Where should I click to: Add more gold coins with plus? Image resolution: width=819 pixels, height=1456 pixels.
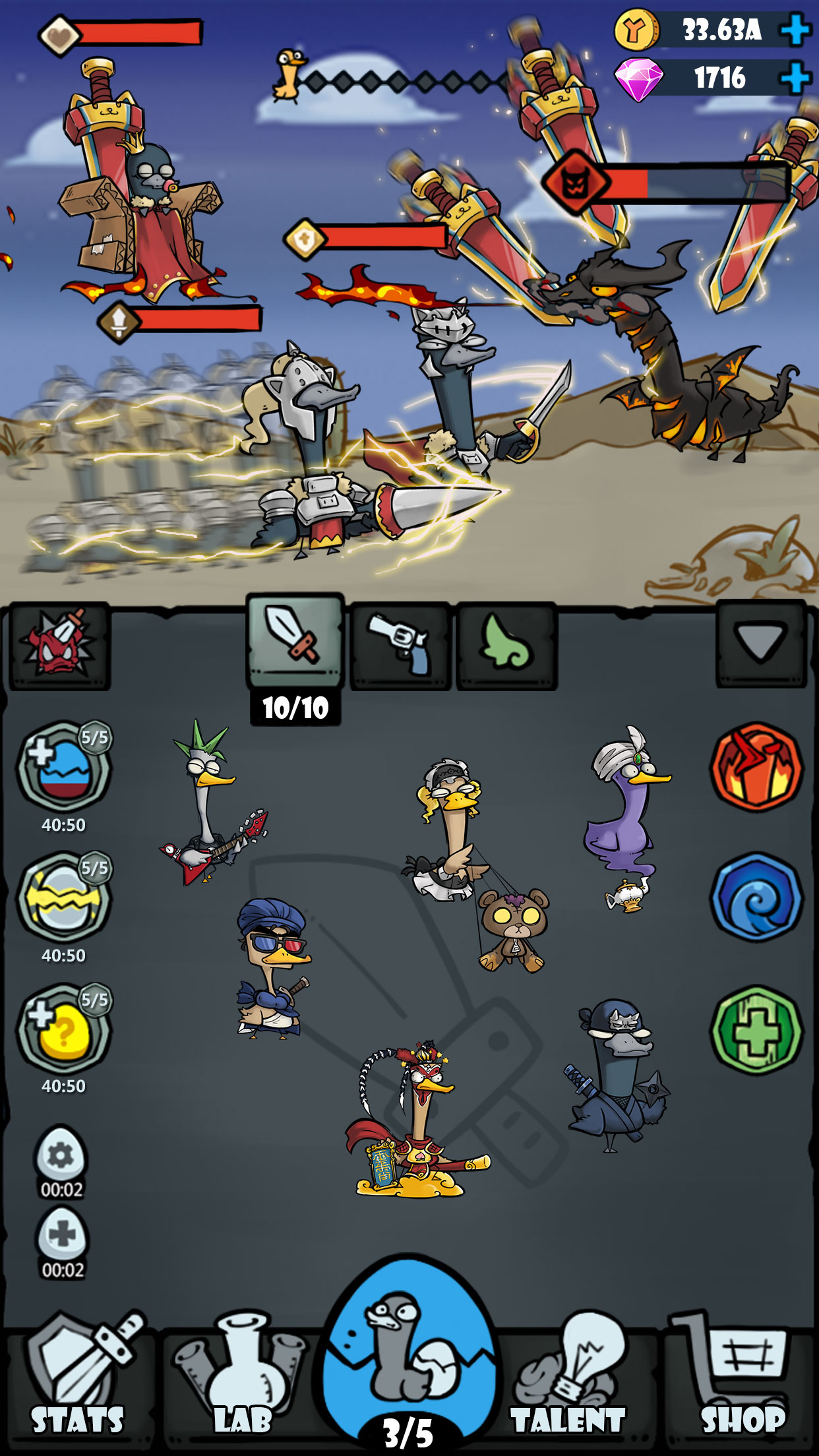[x=795, y=30]
